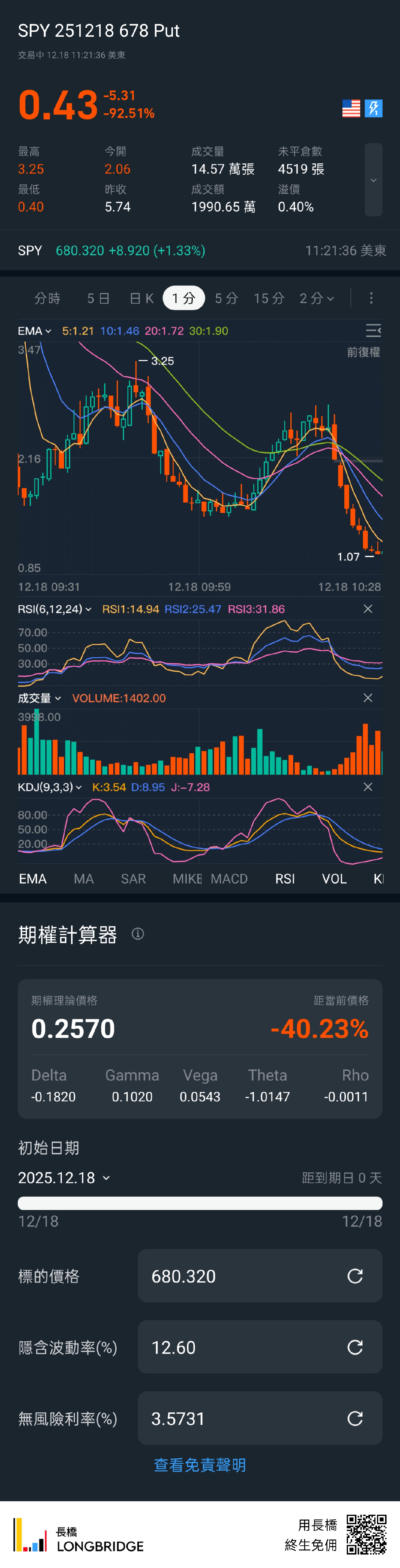Switch to the 15分 interval
The height and width of the screenshot is (1568, 400).
pyautogui.click(x=269, y=298)
